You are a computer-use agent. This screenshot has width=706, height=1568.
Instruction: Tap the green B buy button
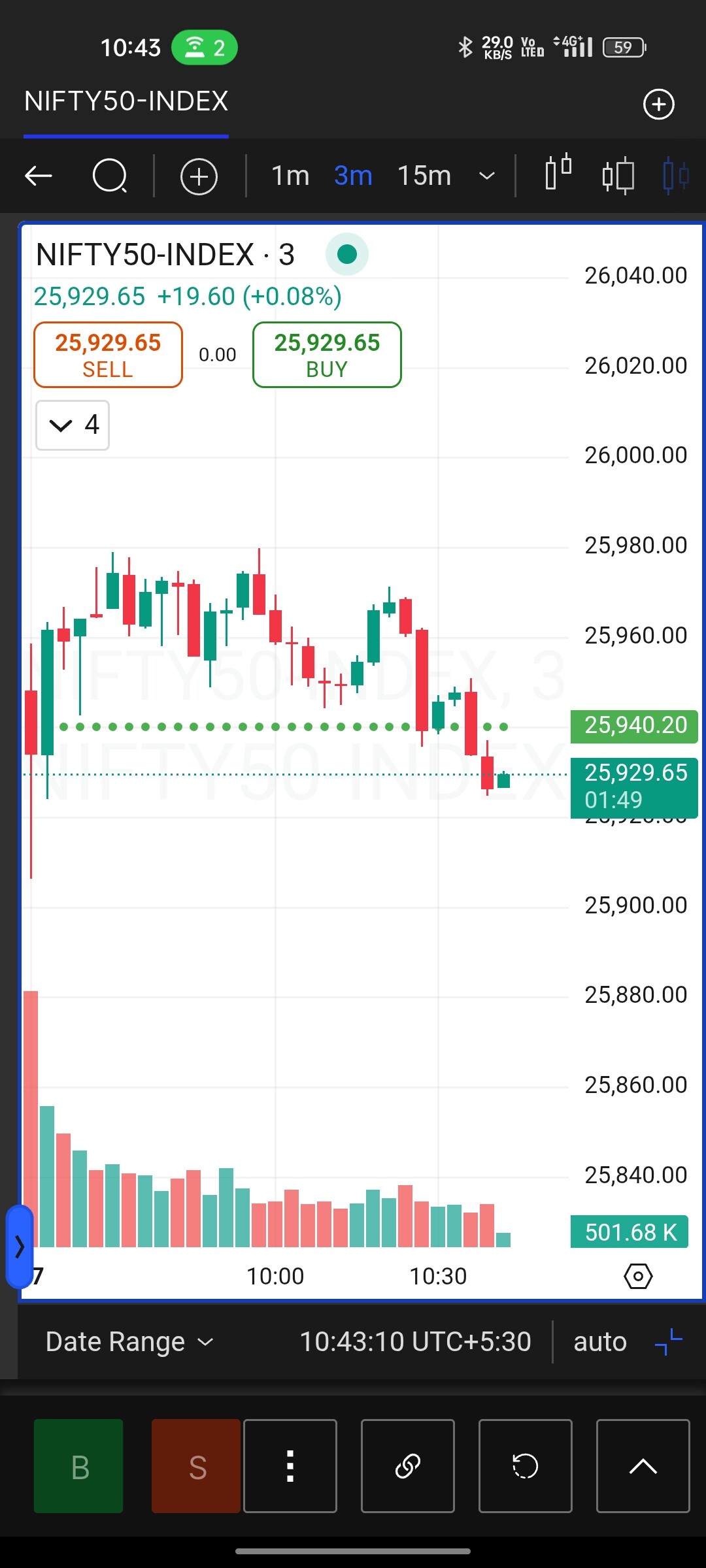point(78,1466)
